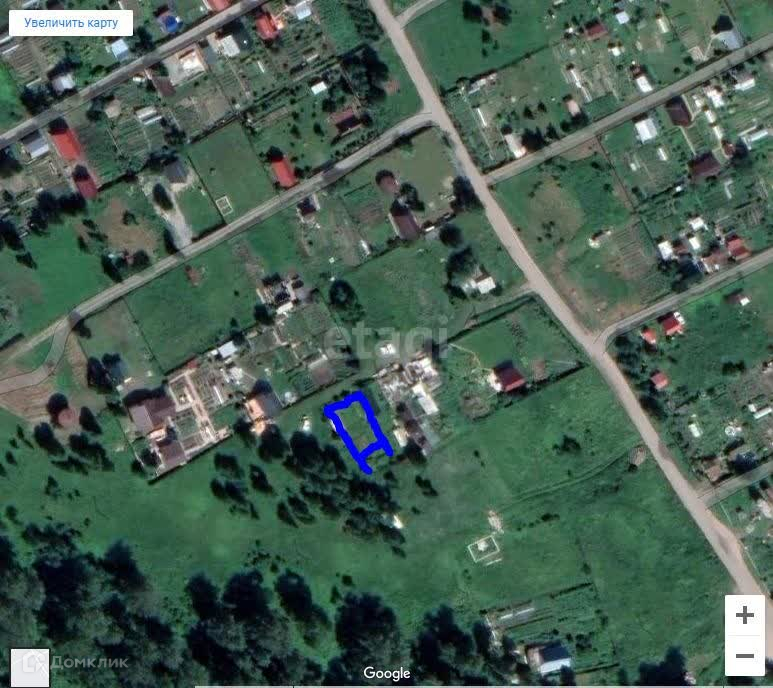Zoom in with the plus button

744,615
